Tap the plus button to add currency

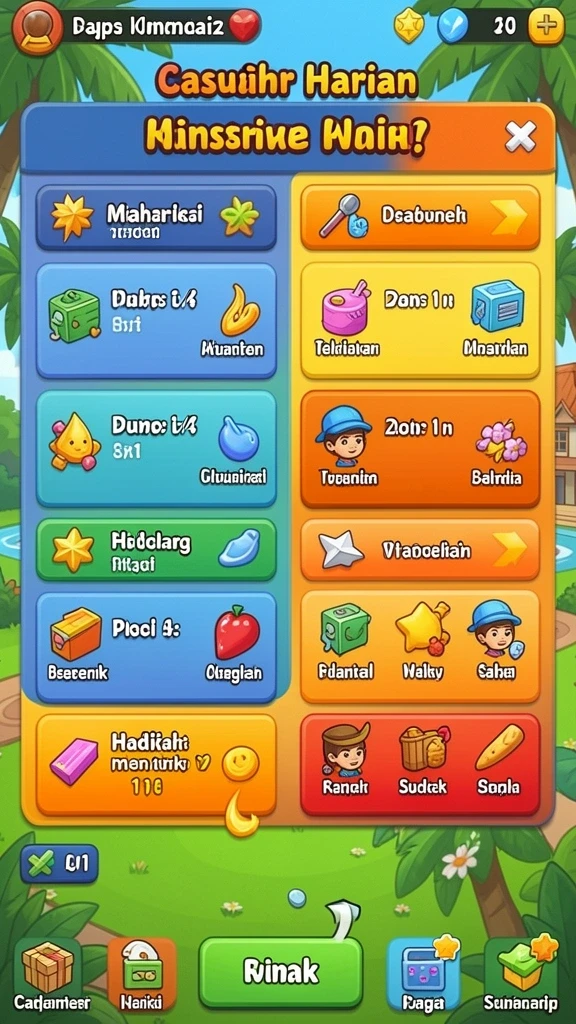click(x=546, y=26)
